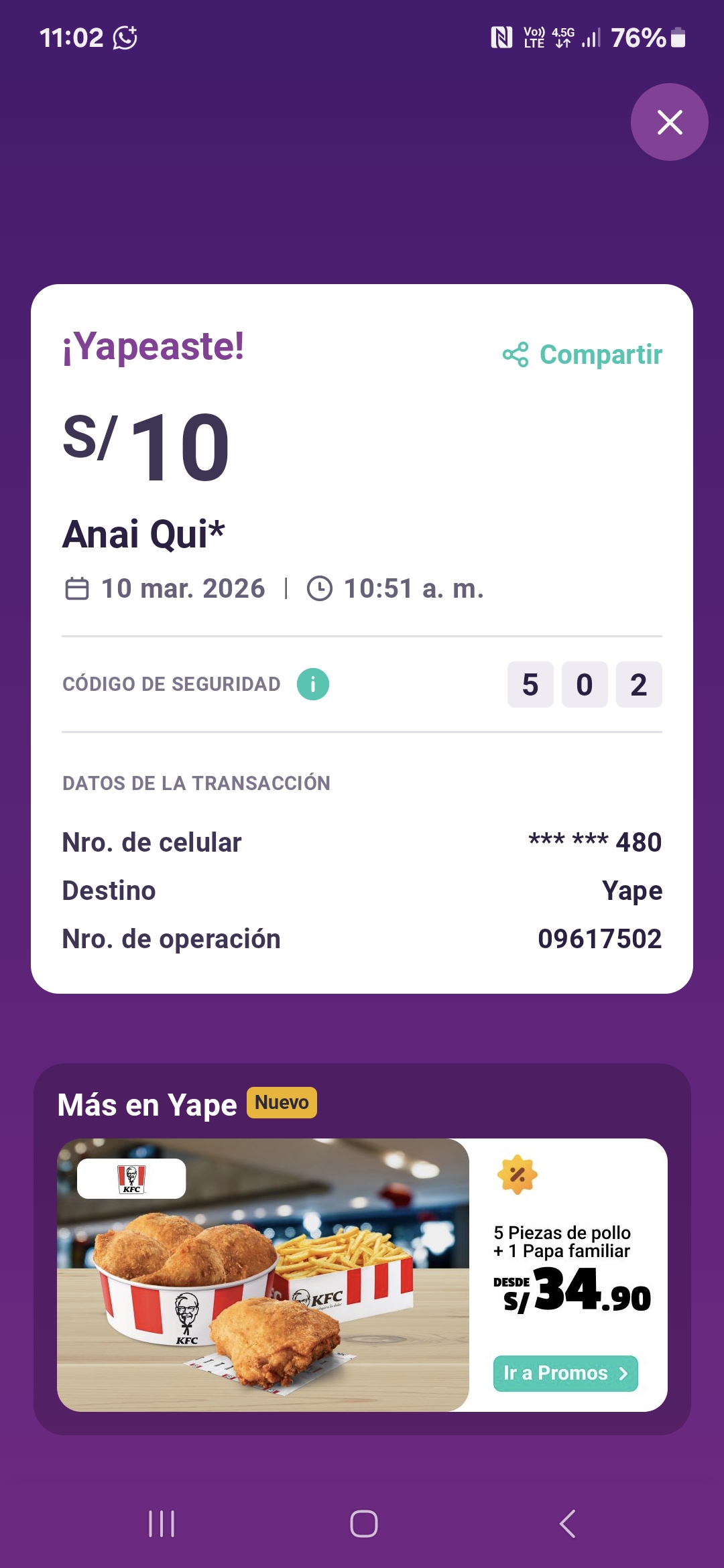Tap the Ir a Promos button
Viewport: 724px width, 1568px height.
[565, 1373]
